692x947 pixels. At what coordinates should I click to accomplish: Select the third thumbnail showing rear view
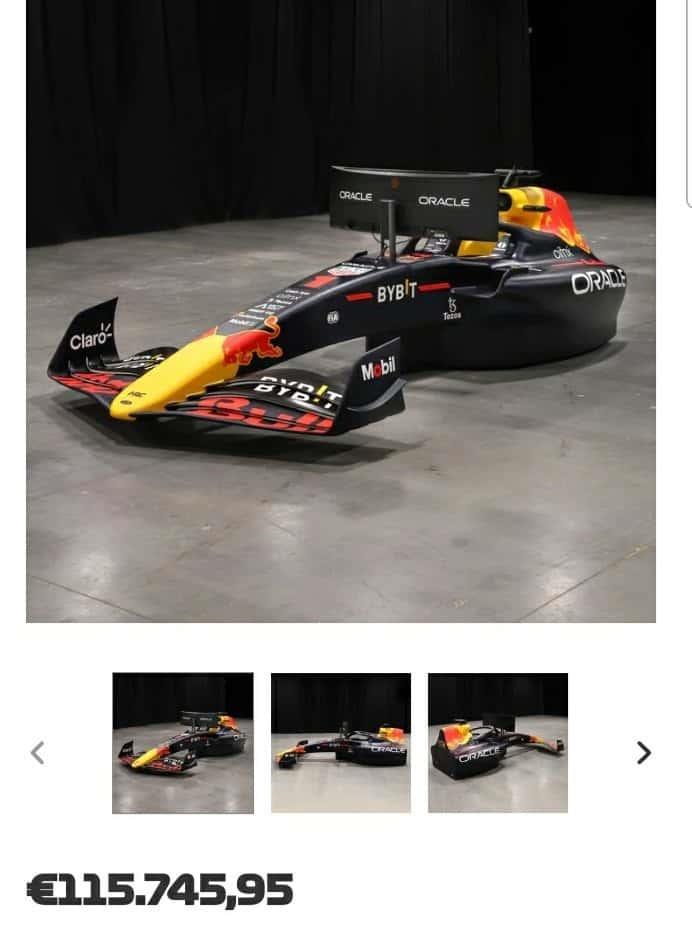pyautogui.click(x=498, y=742)
